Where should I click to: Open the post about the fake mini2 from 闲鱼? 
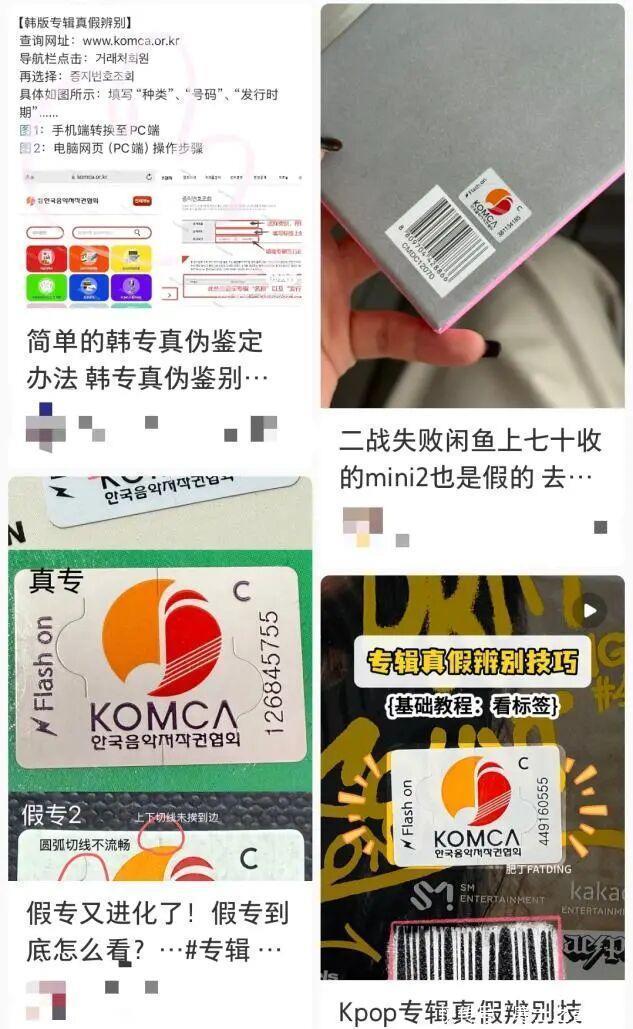coord(467,458)
